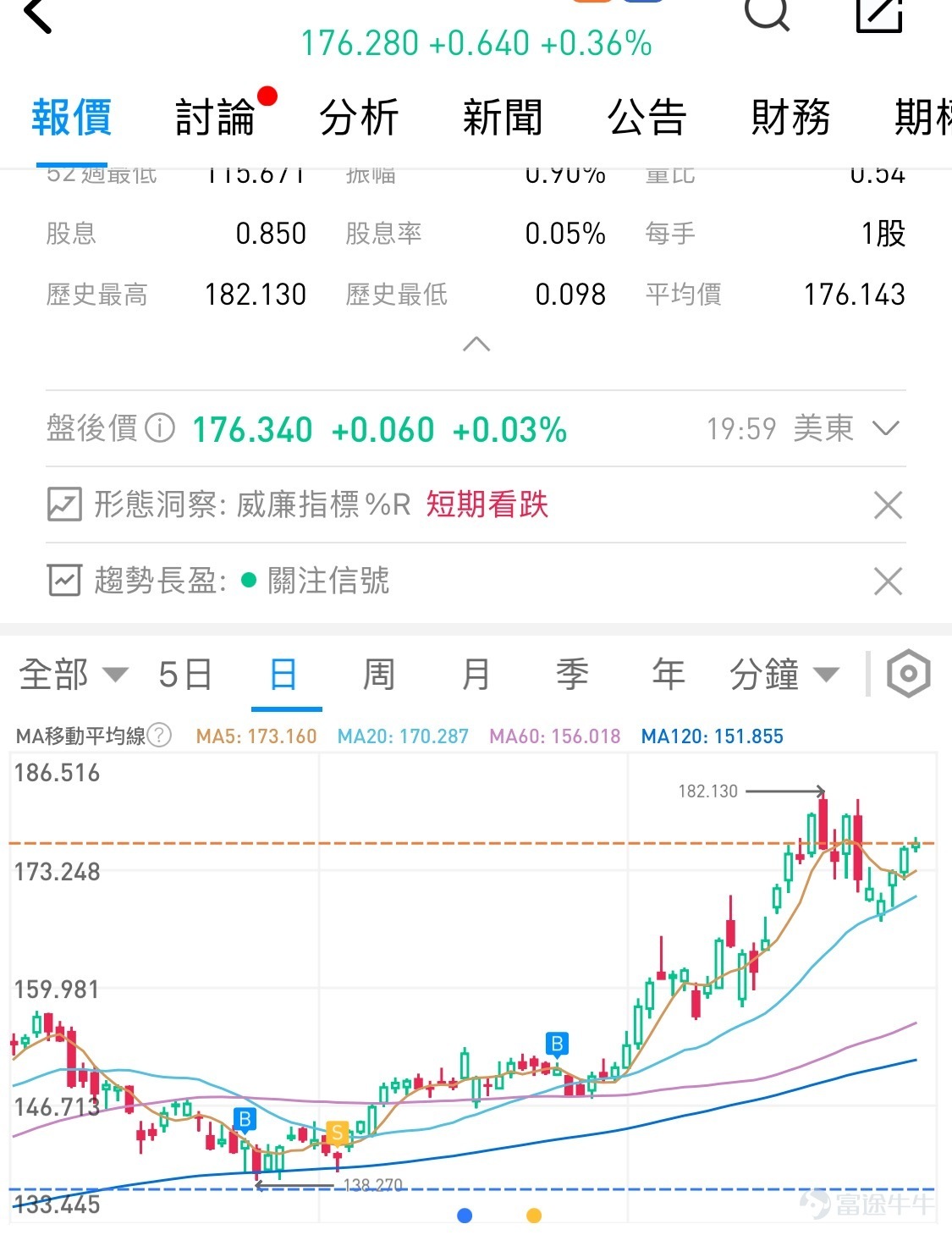This screenshot has height=1235, width=952.
Task: Open the 分析 tab
Action: (x=359, y=118)
